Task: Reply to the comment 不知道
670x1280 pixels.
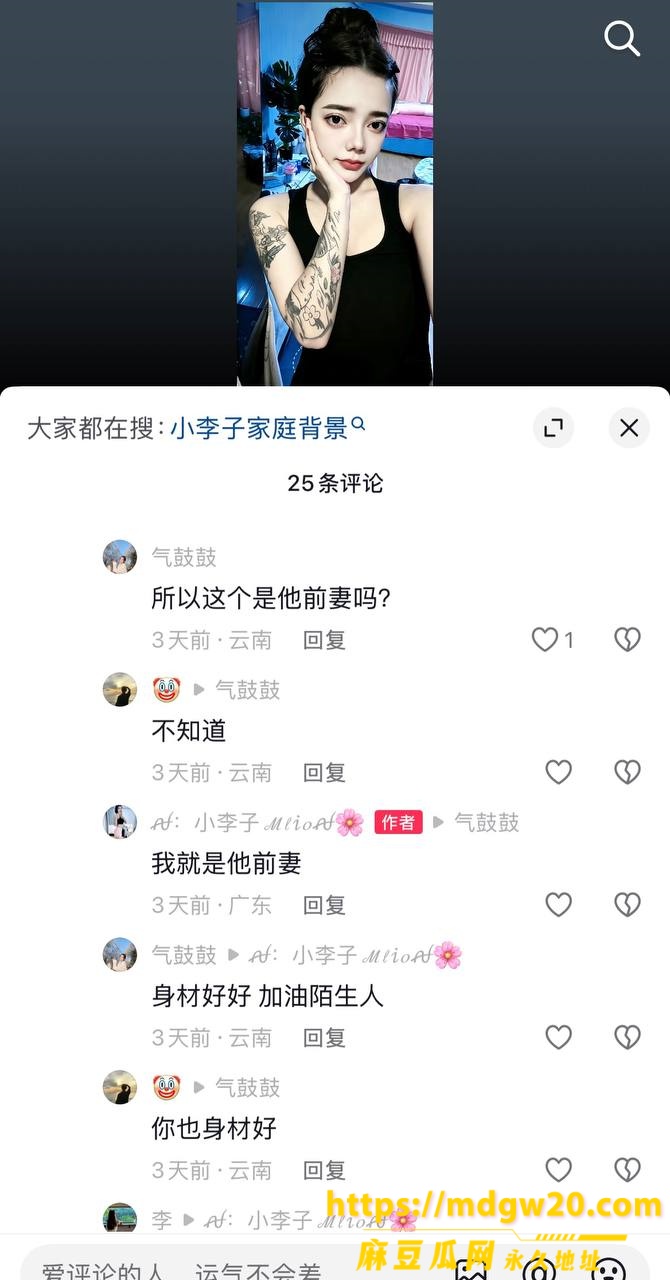Action: (x=325, y=772)
